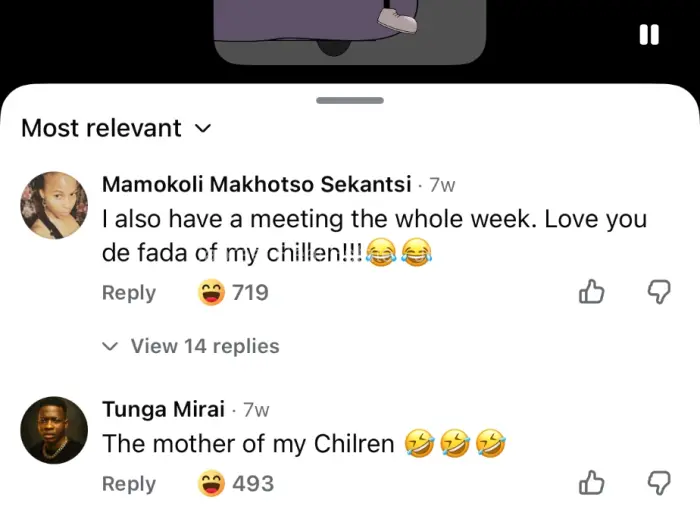700x525 pixels.
Task: Dislike Tunga Mirai's comment
Action: click(x=658, y=483)
